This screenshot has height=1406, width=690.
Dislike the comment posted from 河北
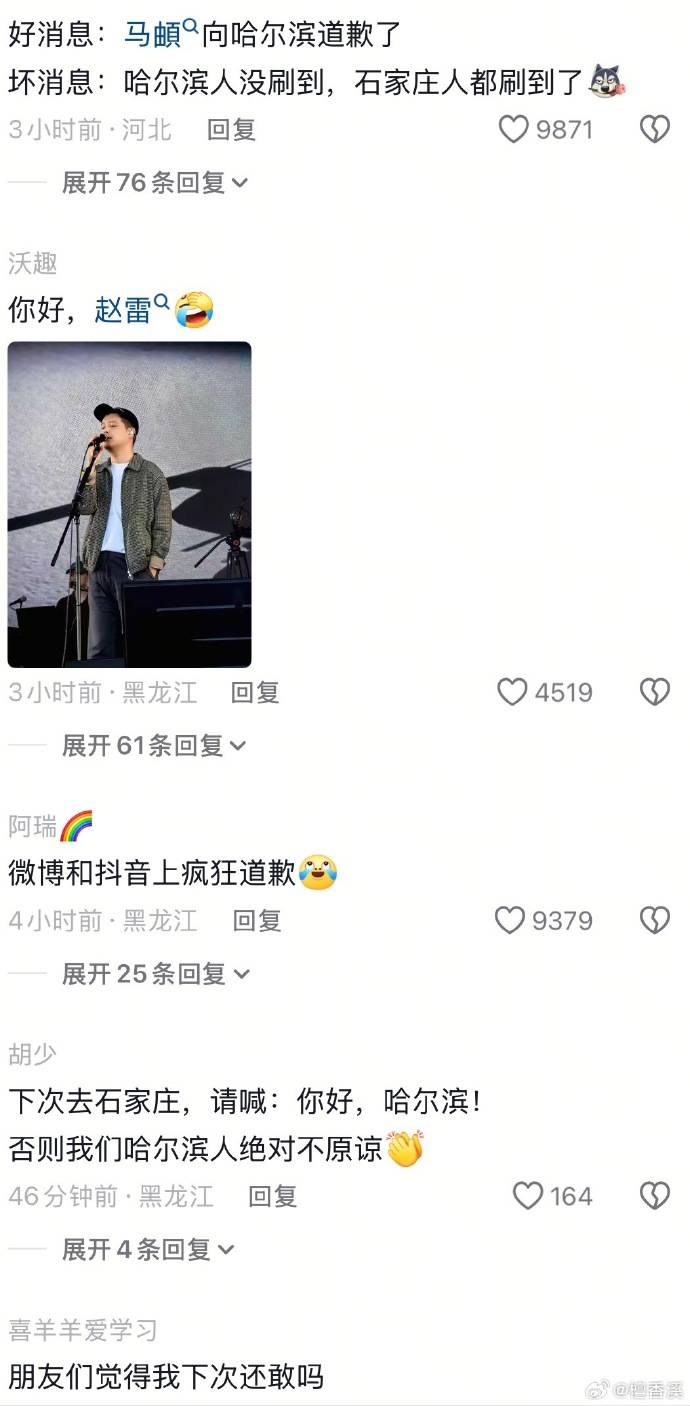tap(654, 130)
